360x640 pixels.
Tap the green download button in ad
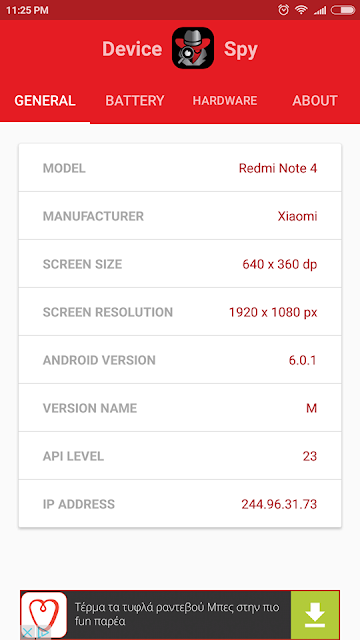point(315,614)
